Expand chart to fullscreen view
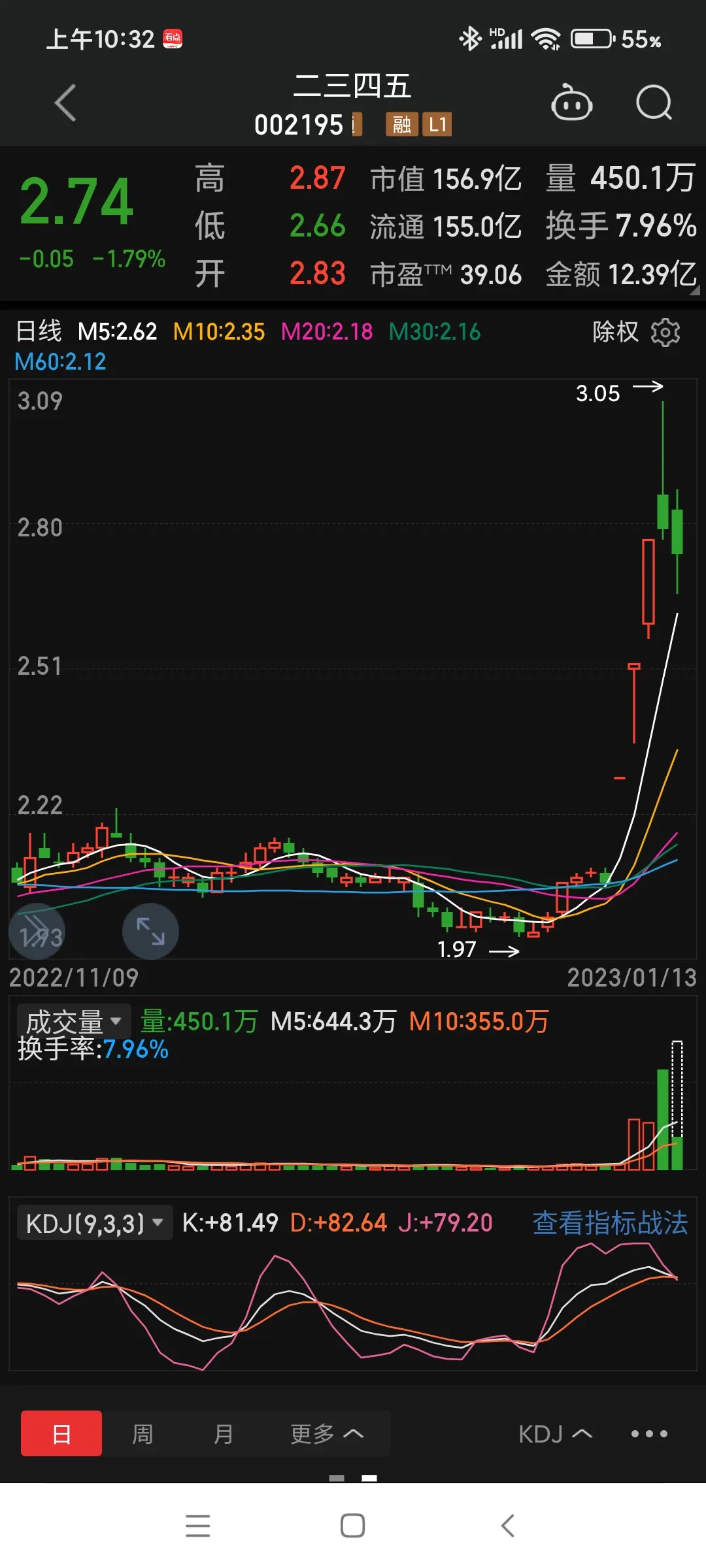 (150, 931)
